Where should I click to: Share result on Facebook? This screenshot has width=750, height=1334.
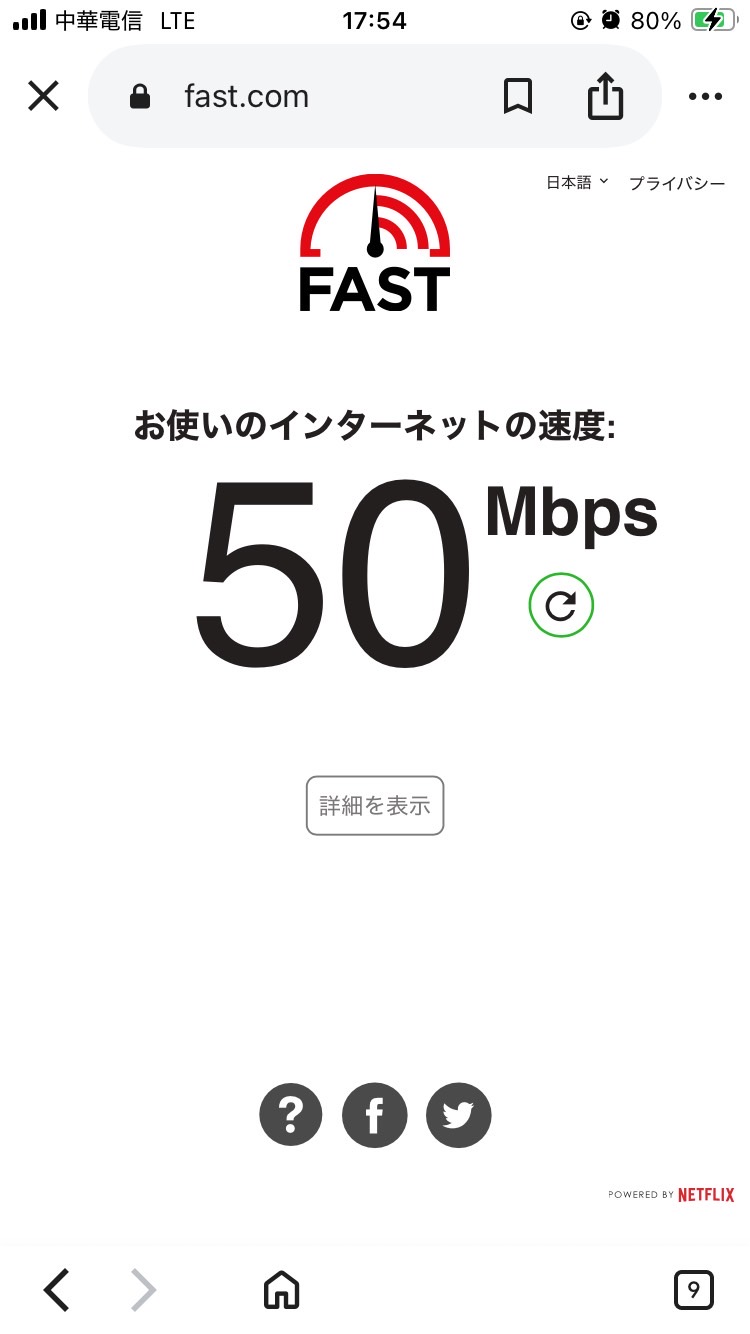pos(375,1114)
